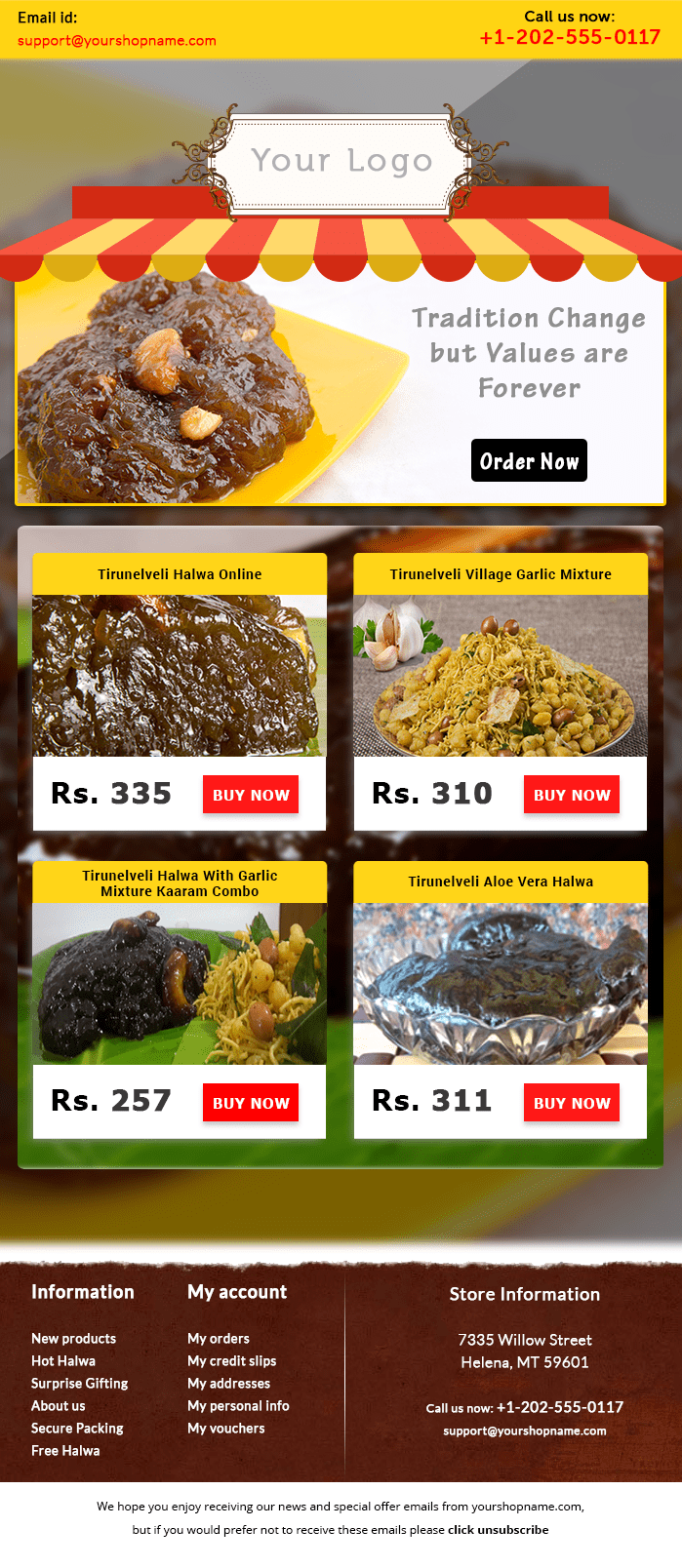Open the About us page
Viewport: 682px width, 1568px height.
coord(58,1406)
